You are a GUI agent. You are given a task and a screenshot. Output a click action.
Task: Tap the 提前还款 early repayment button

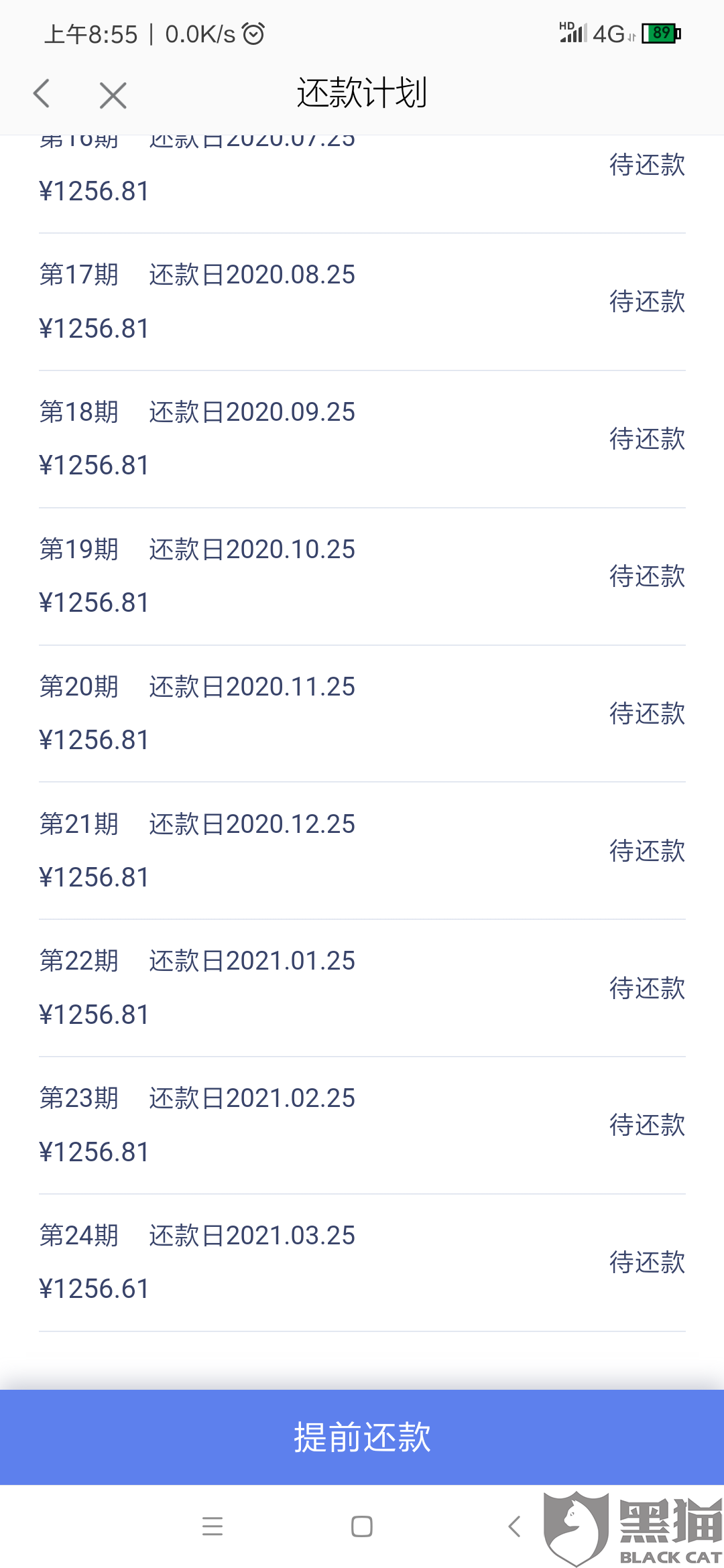click(362, 1437)
